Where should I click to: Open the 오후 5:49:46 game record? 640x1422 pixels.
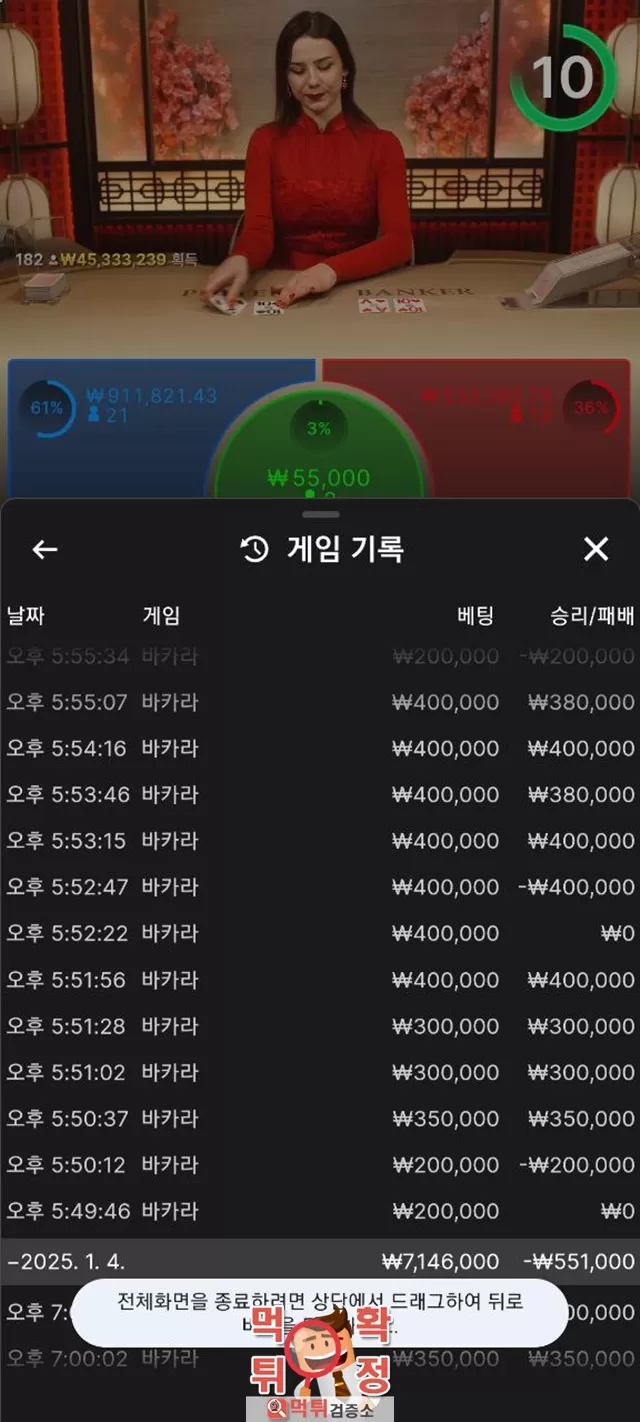pos(320,1211)
